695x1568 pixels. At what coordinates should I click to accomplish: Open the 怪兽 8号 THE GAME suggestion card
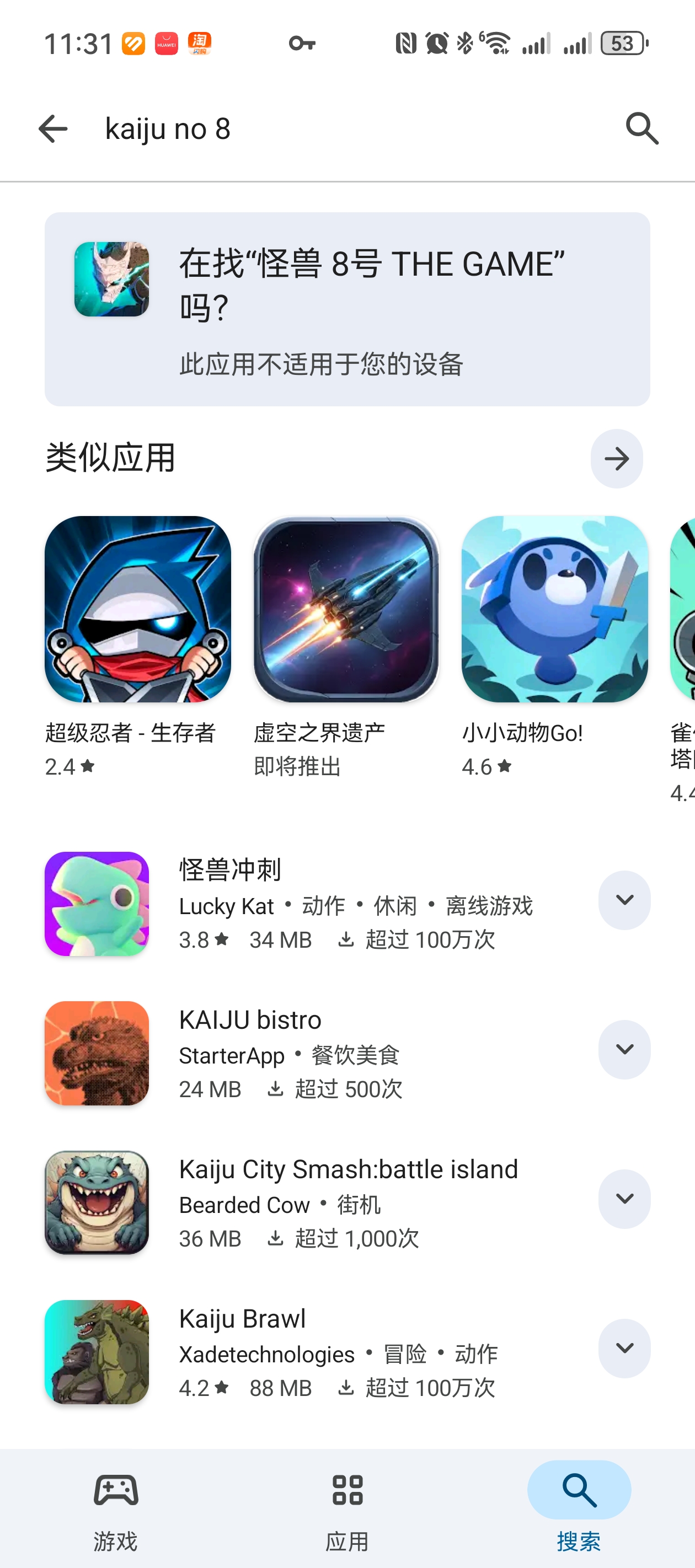(346, 309)
